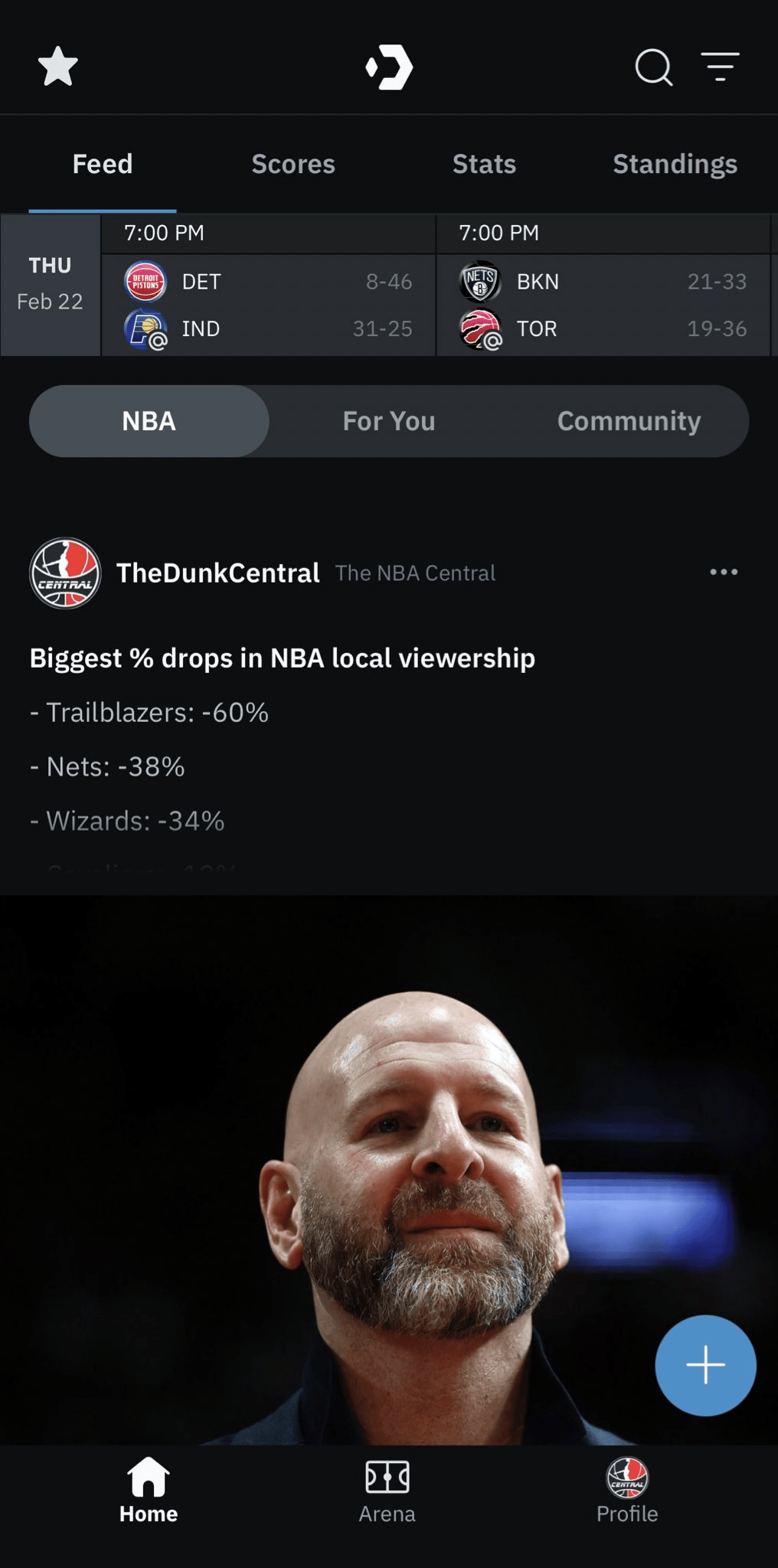Open the filter menu icon
778x1568 pixels.
(720, 67)
